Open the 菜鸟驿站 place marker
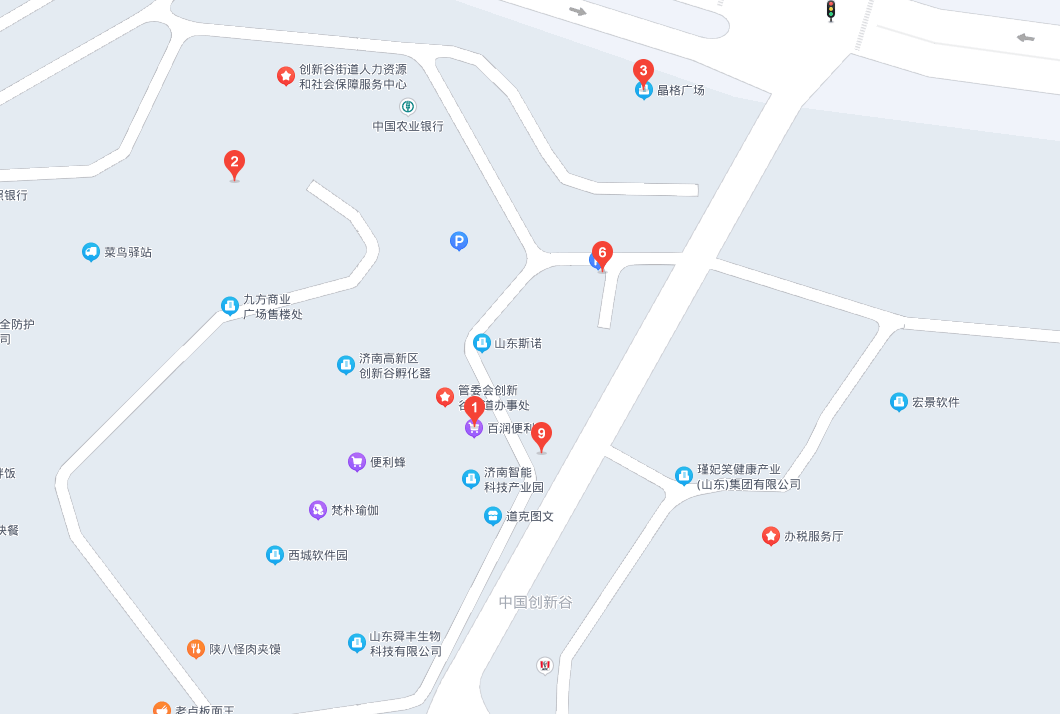This screenshot has width=1060, height=714. (x=91, y=252)
